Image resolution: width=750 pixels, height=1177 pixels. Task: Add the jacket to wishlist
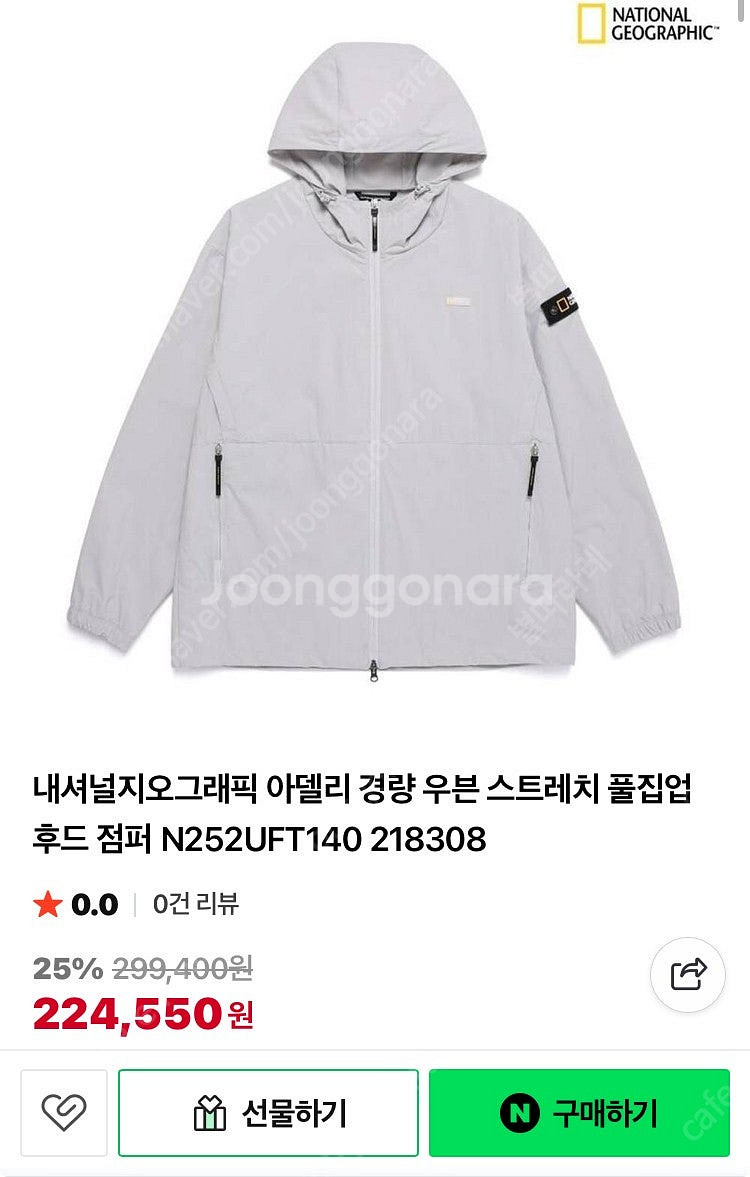64,1112
